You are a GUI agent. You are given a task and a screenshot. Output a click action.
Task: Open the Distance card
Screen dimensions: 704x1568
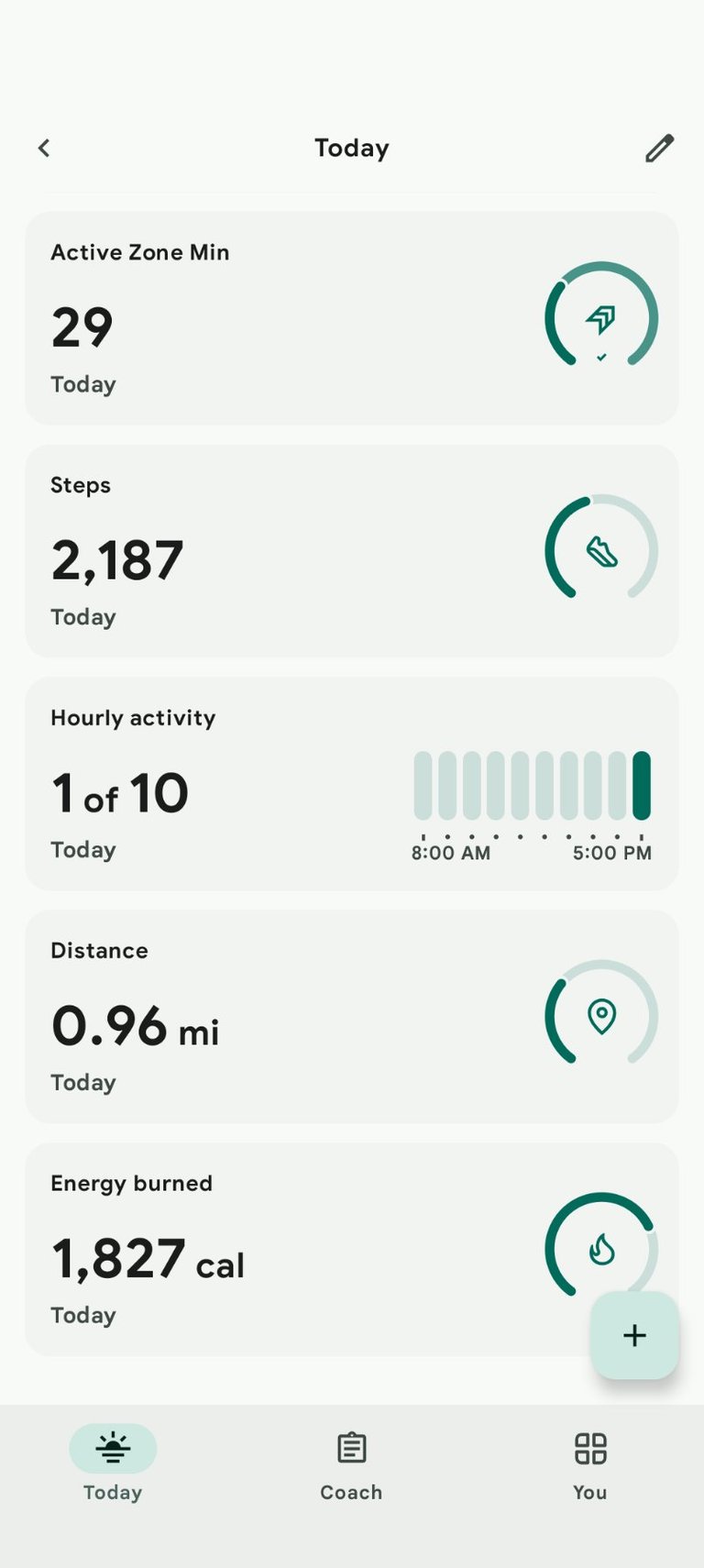[352, 1017]
